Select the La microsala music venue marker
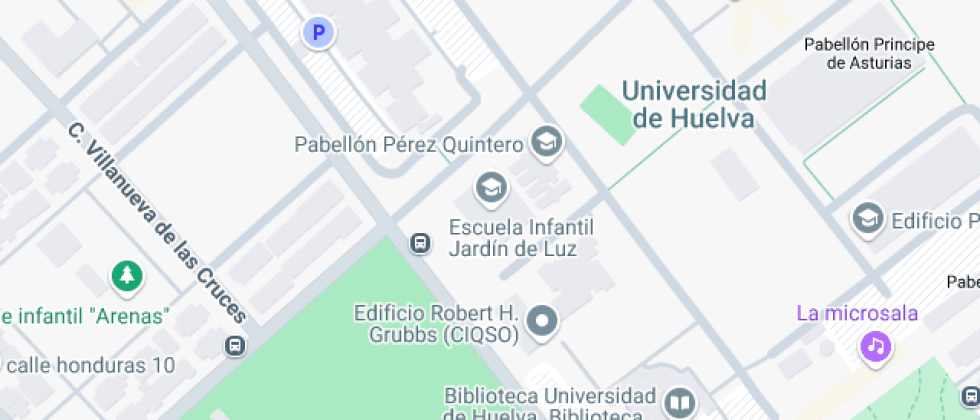The height and width of the screenshot is (420, 980). click(876, 346)
